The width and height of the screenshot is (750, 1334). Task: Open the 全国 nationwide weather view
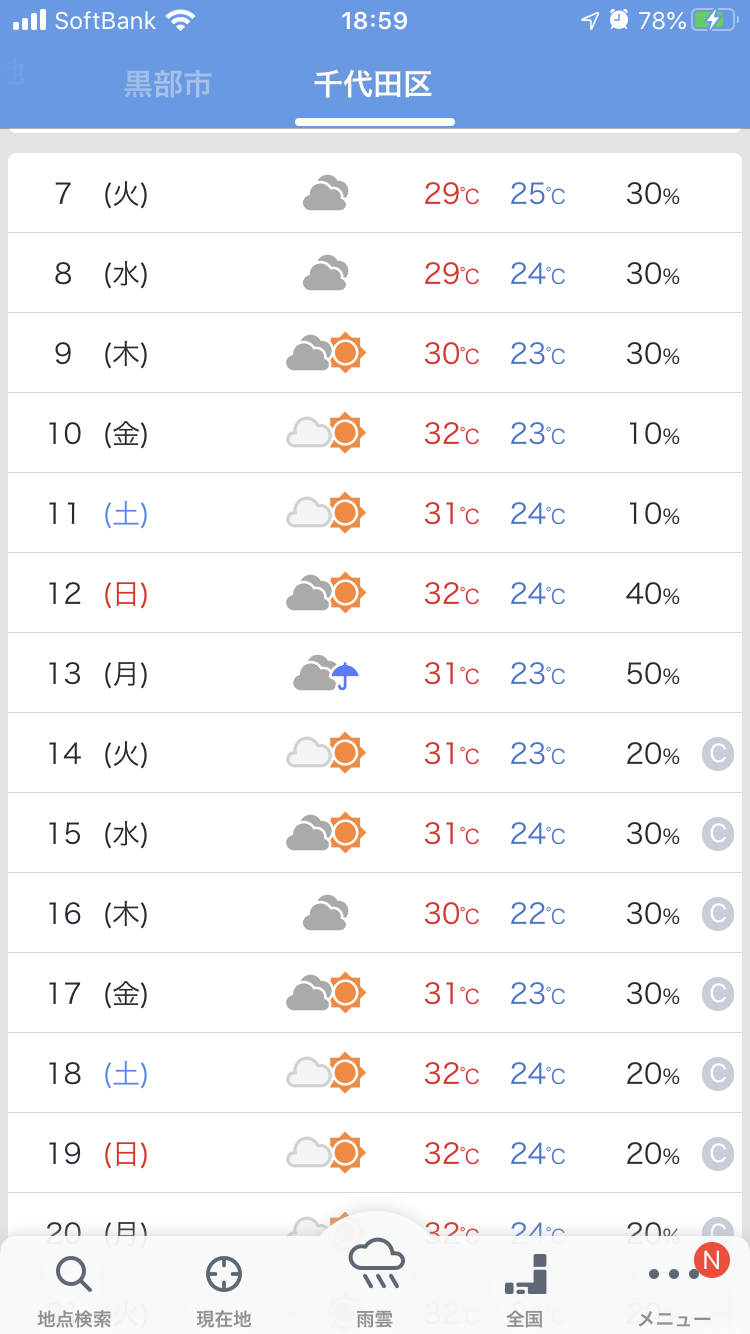tap(525, 1290)
